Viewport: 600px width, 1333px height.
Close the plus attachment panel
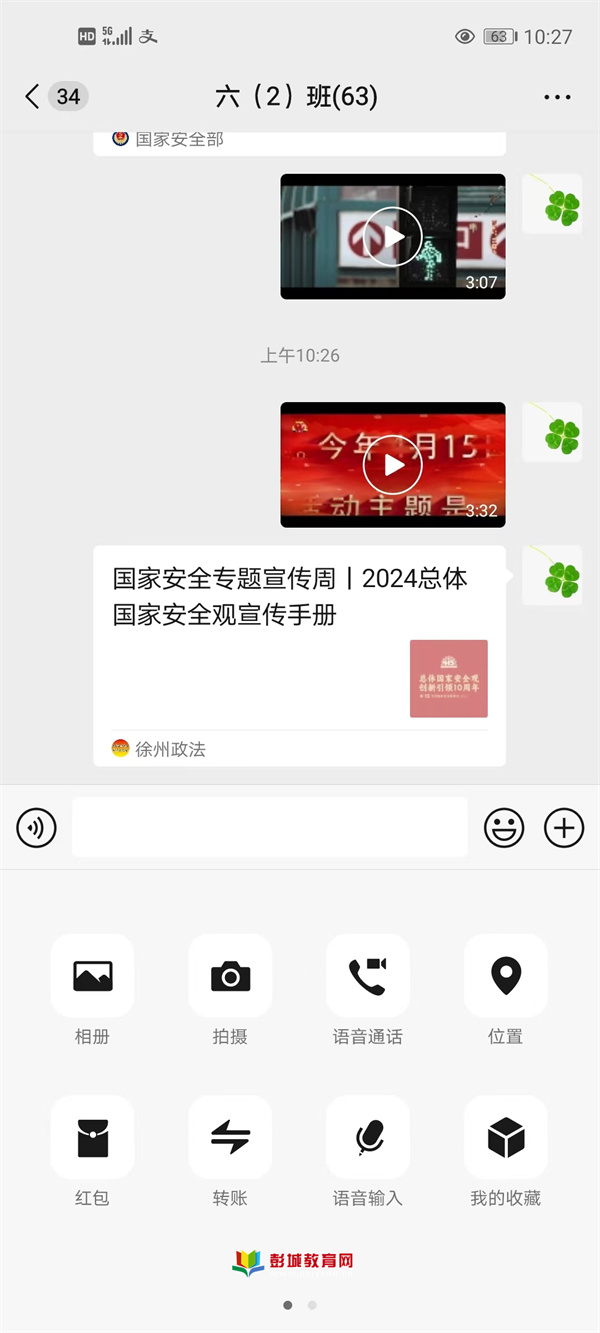pyautogui.click(x=564, y=828)
